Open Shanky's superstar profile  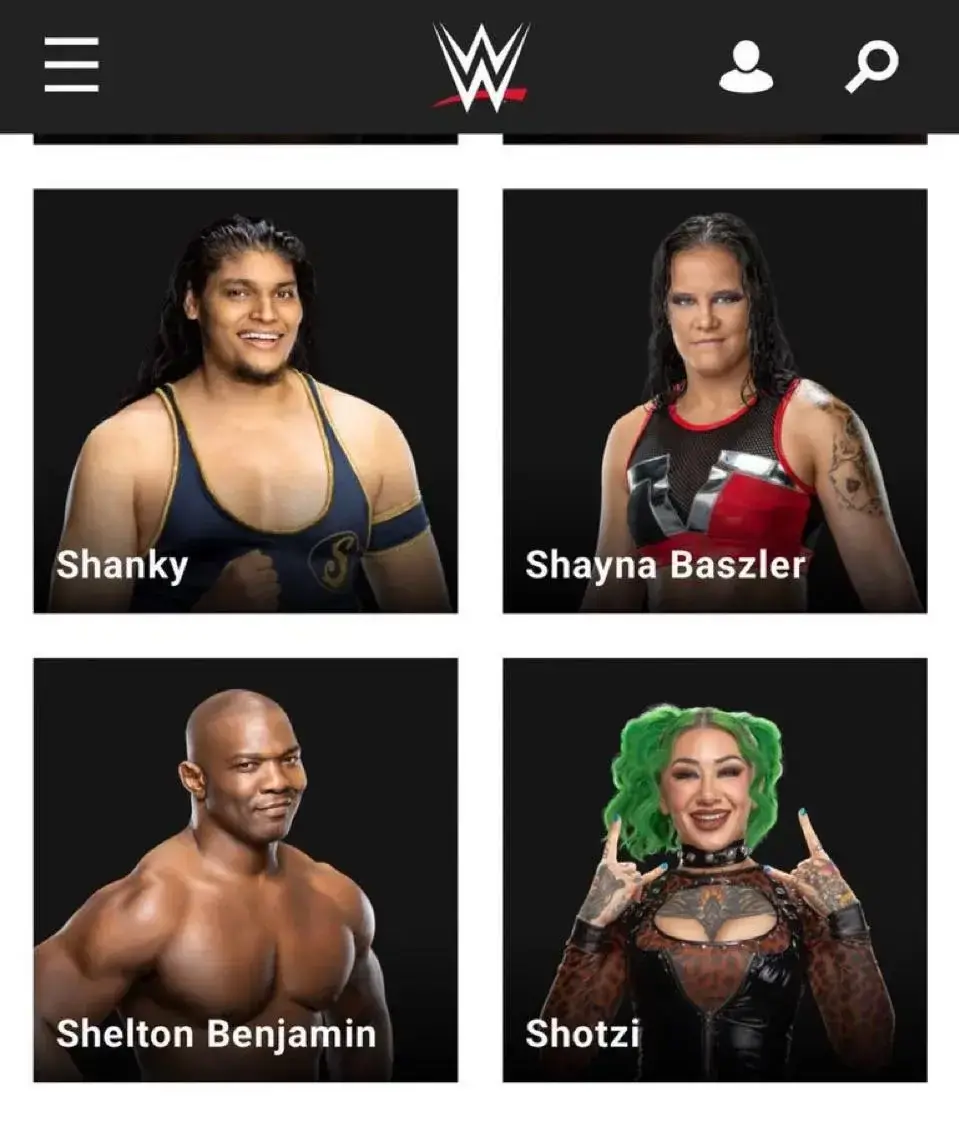click(x=245, y=400)
